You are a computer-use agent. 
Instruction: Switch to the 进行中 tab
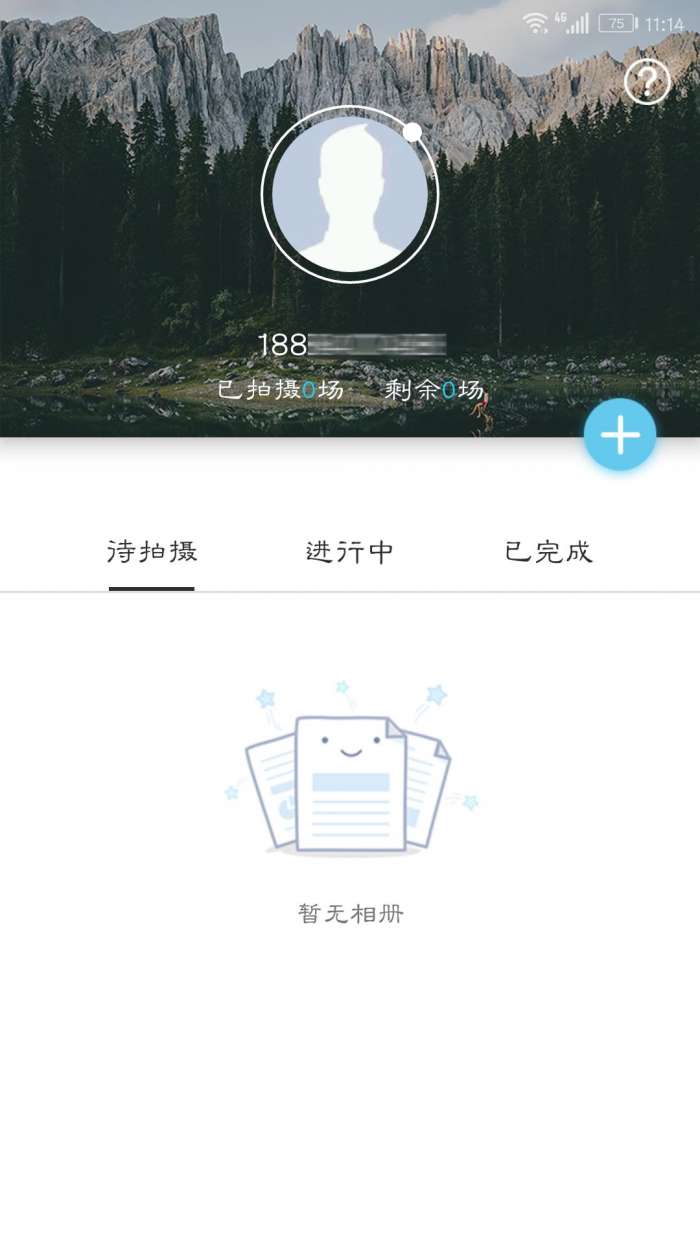(x=349, y=551)
